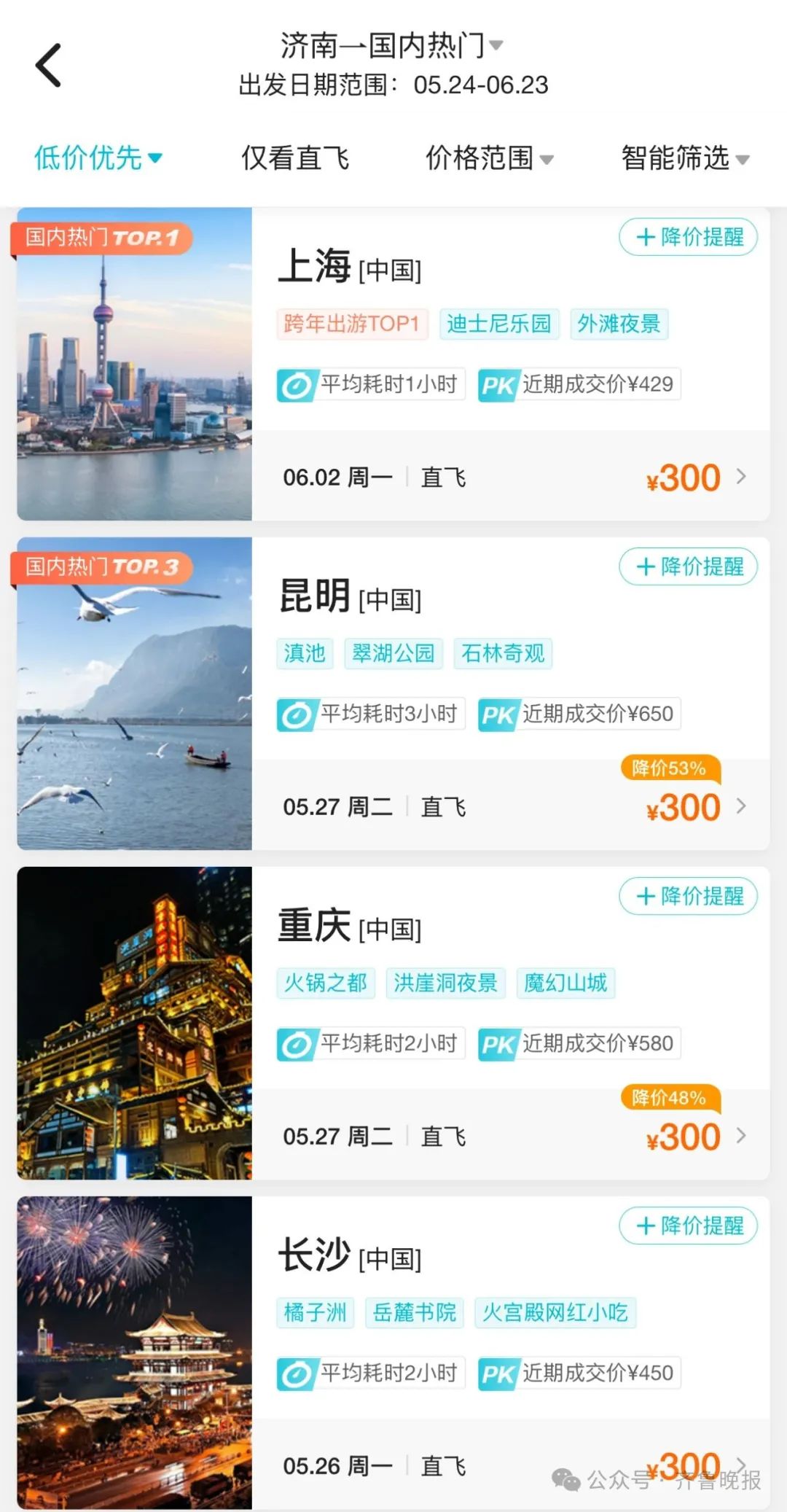Open the 价格范围 price range menu
The width and height of the screenshot is (787, 1512).
[x=490, y=157]
